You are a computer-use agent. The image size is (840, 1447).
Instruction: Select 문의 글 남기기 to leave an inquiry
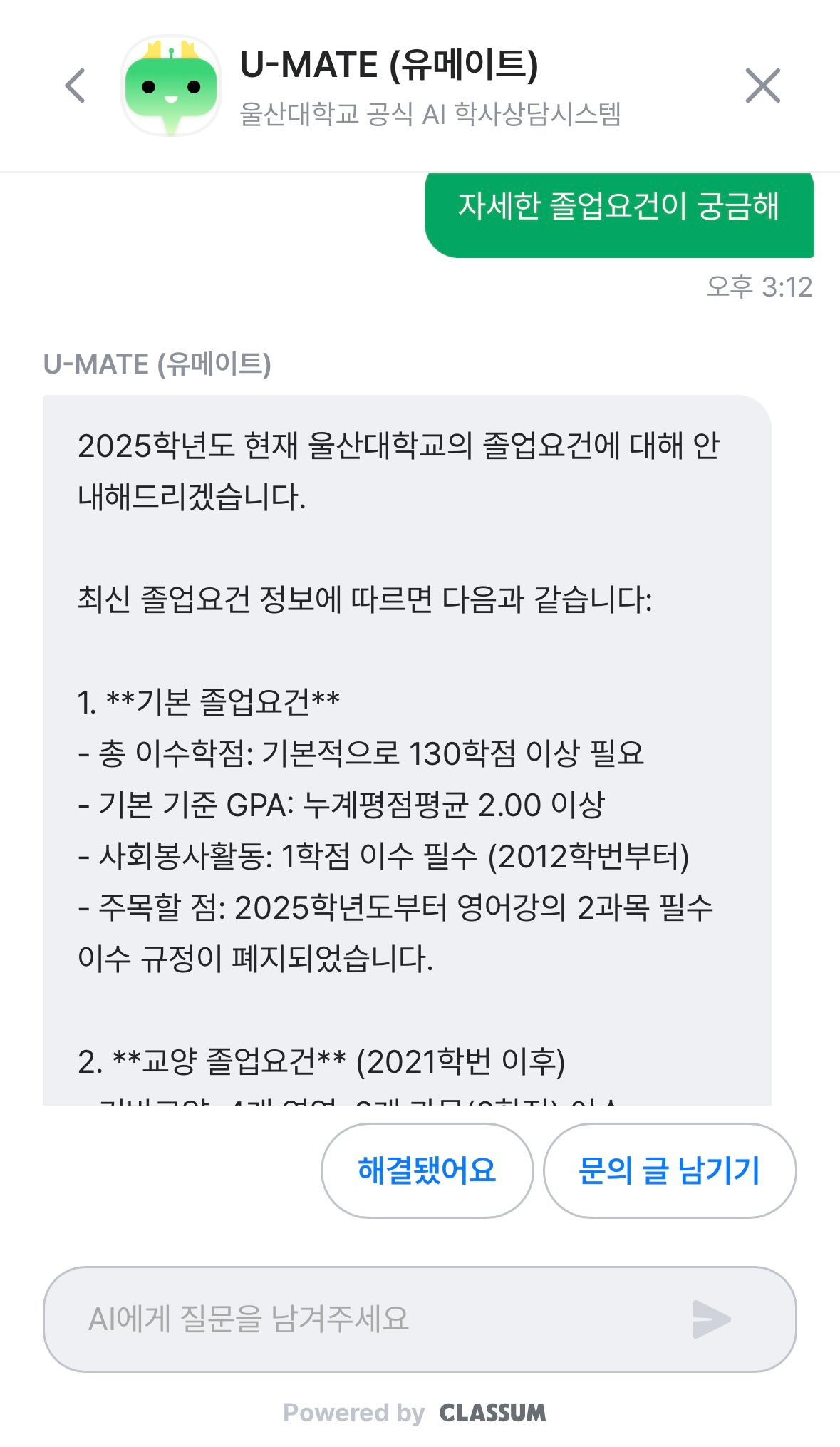pyautogui.click(x=669, y=1170)
